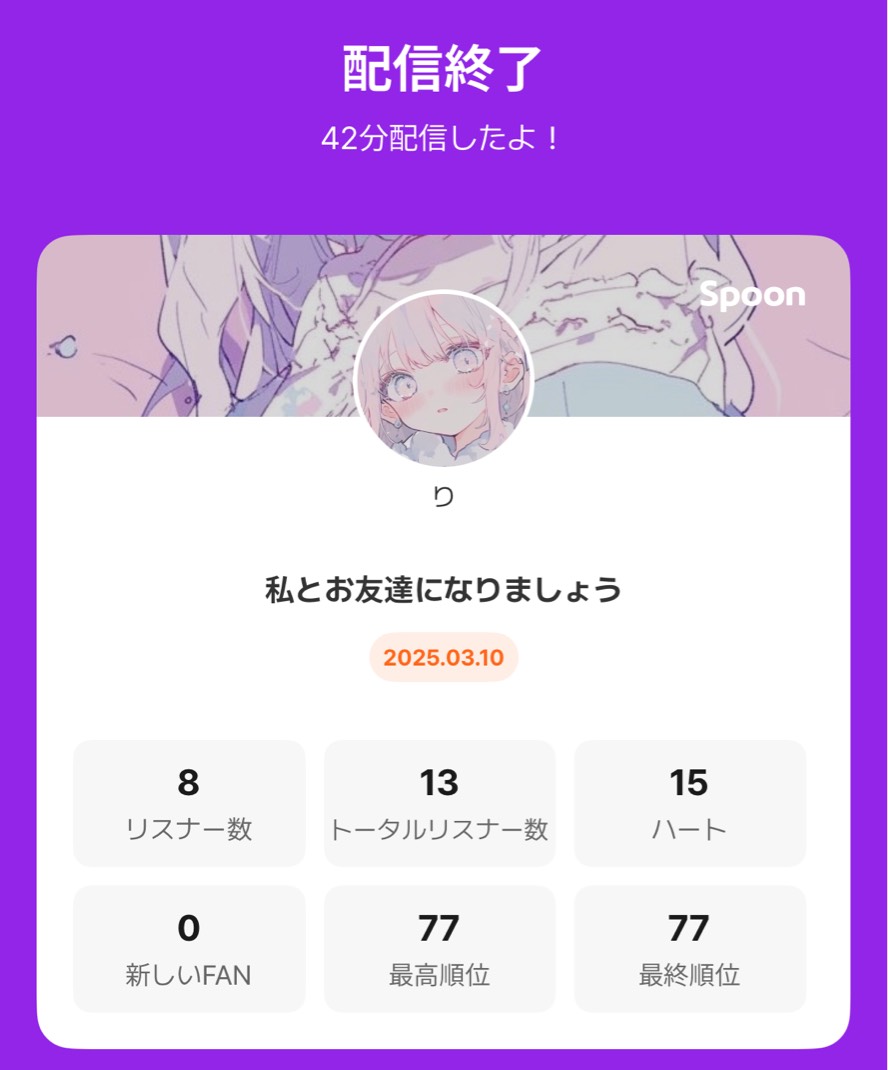Click the ハート counter card

pos(688,802)
